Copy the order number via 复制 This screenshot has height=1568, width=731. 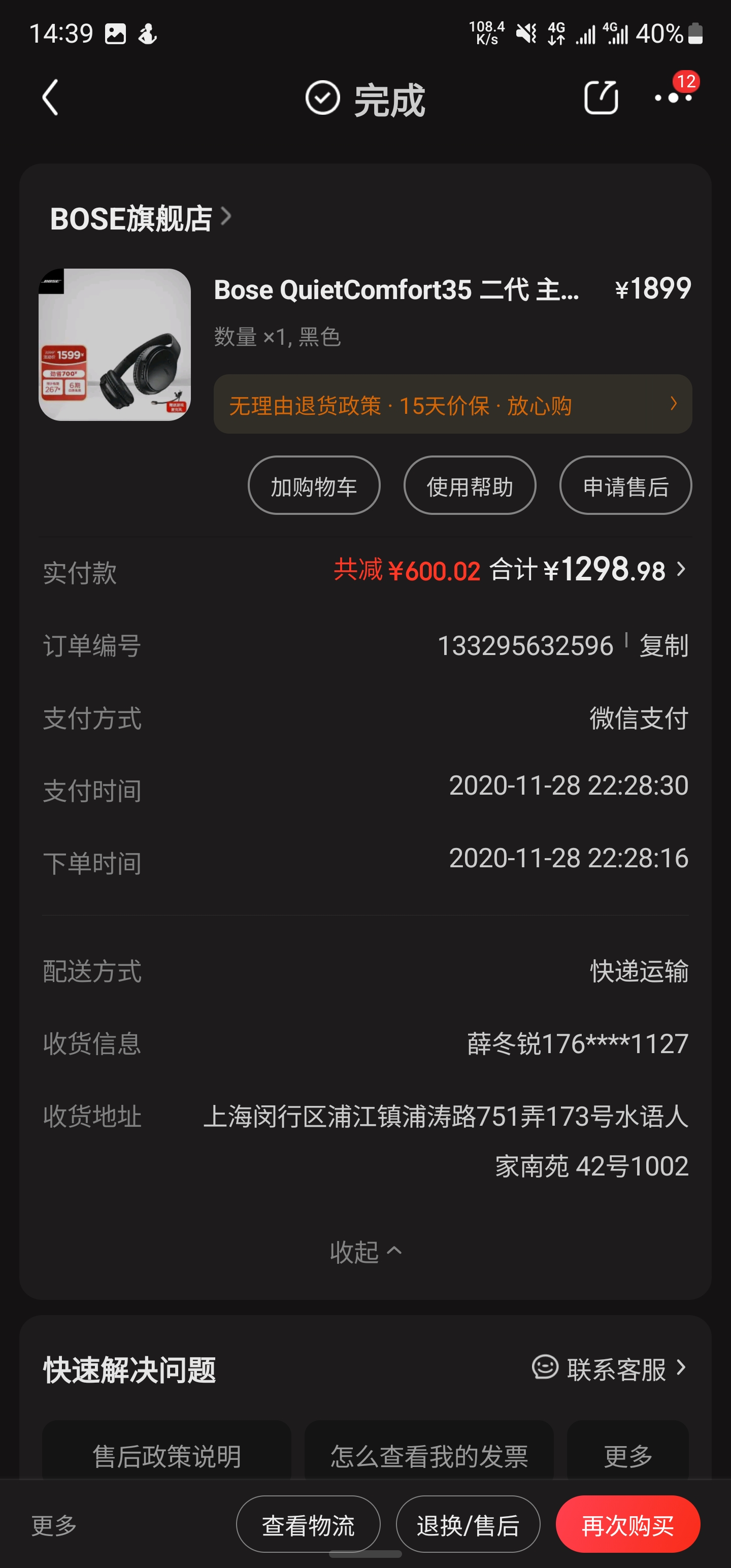[662, 646]
